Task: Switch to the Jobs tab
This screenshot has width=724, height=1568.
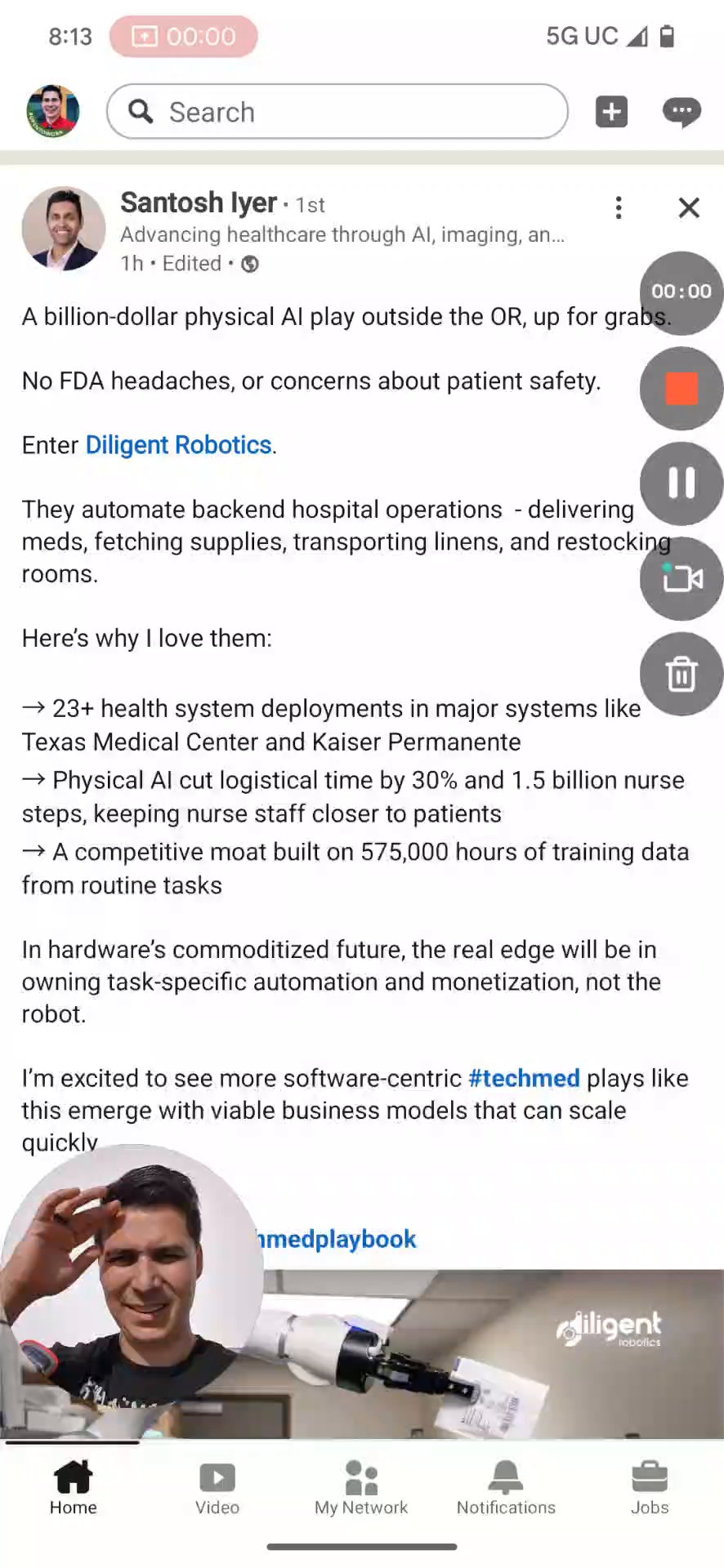Action: [650, 1488]
